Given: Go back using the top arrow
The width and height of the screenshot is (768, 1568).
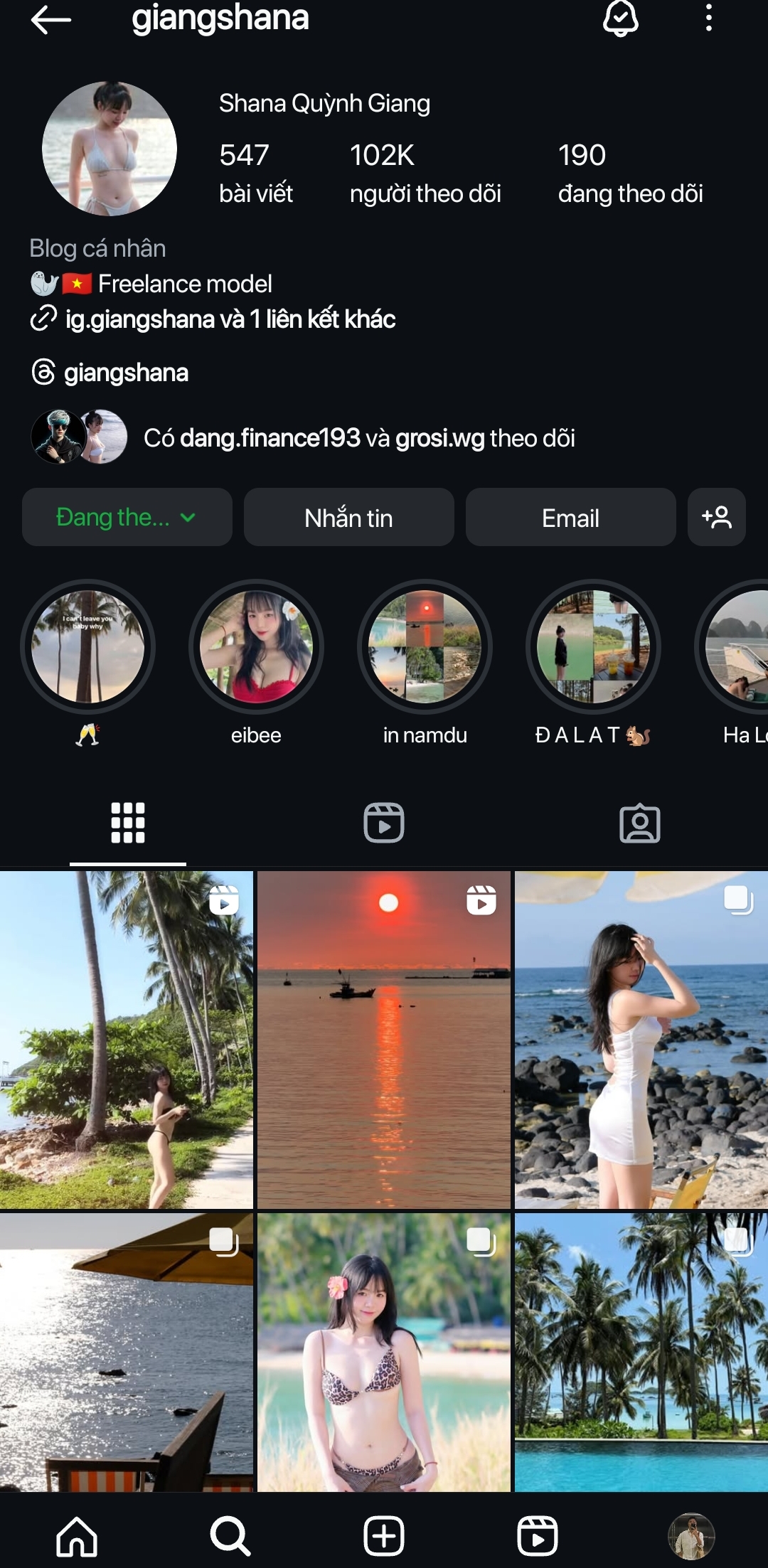Looking at the screenshot, I should coord(51,20).
